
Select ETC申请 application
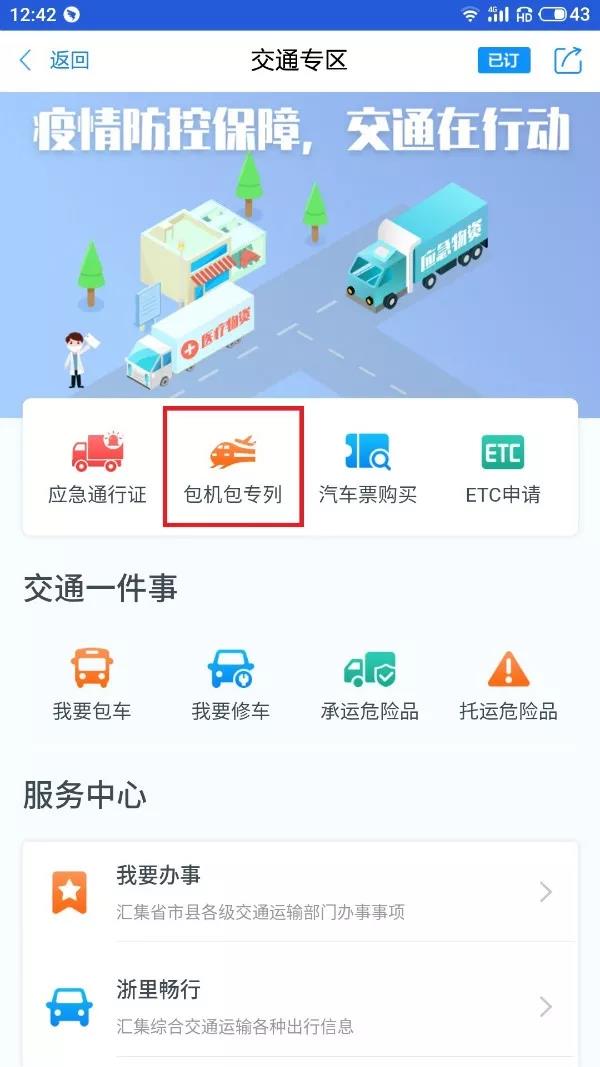pos(503,467)
